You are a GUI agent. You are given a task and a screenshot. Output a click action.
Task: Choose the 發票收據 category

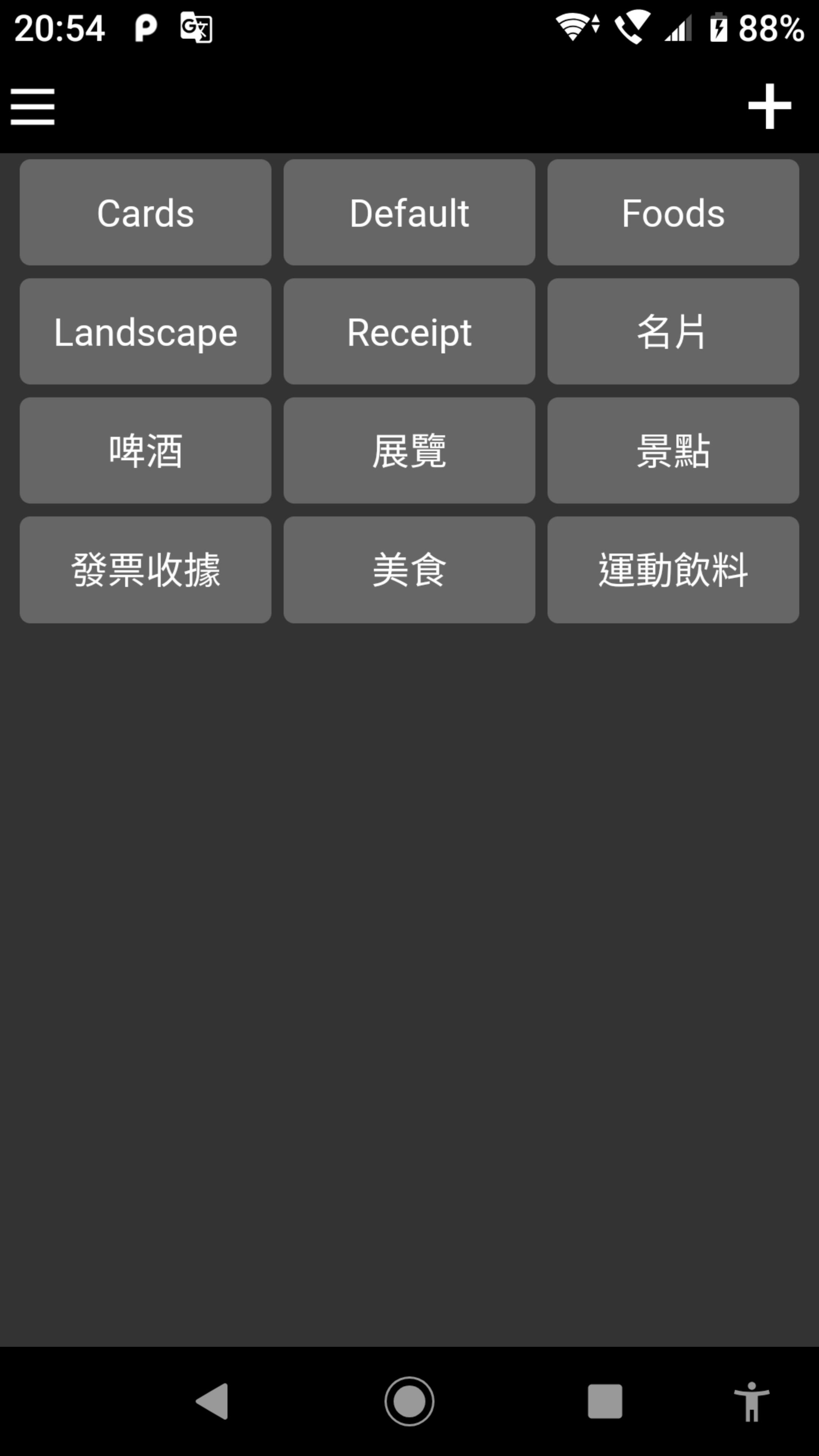click(x=145, y=570)
